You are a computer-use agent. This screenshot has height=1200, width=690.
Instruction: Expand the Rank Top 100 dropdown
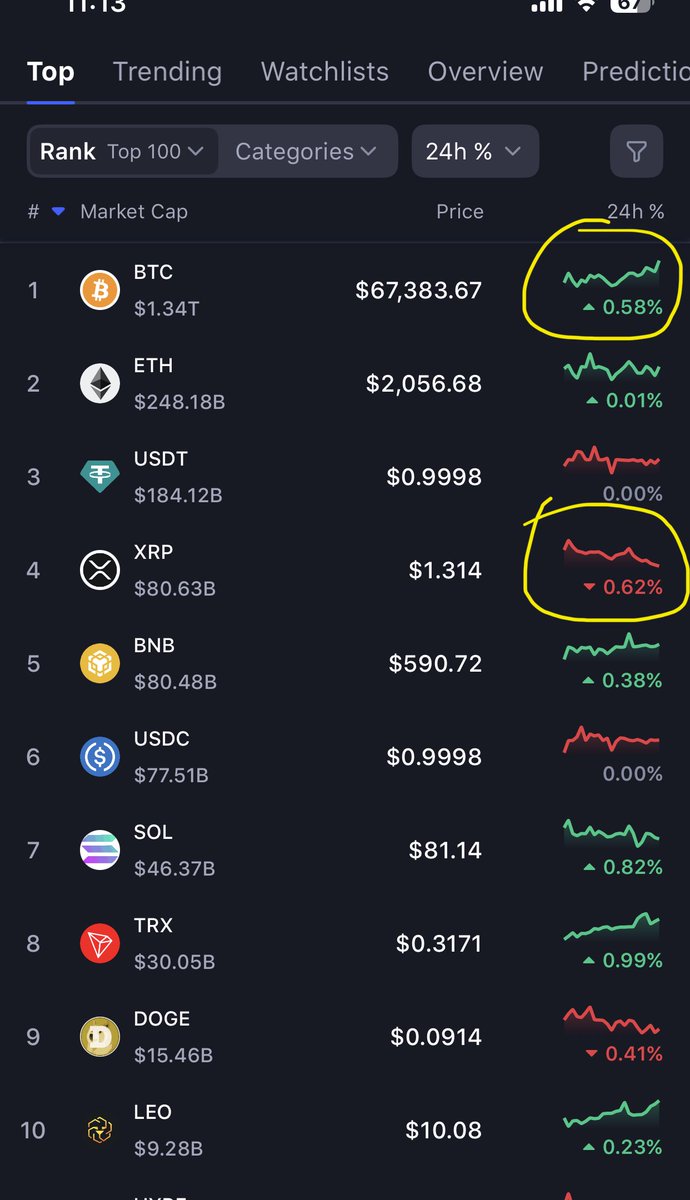click(122, 152)
